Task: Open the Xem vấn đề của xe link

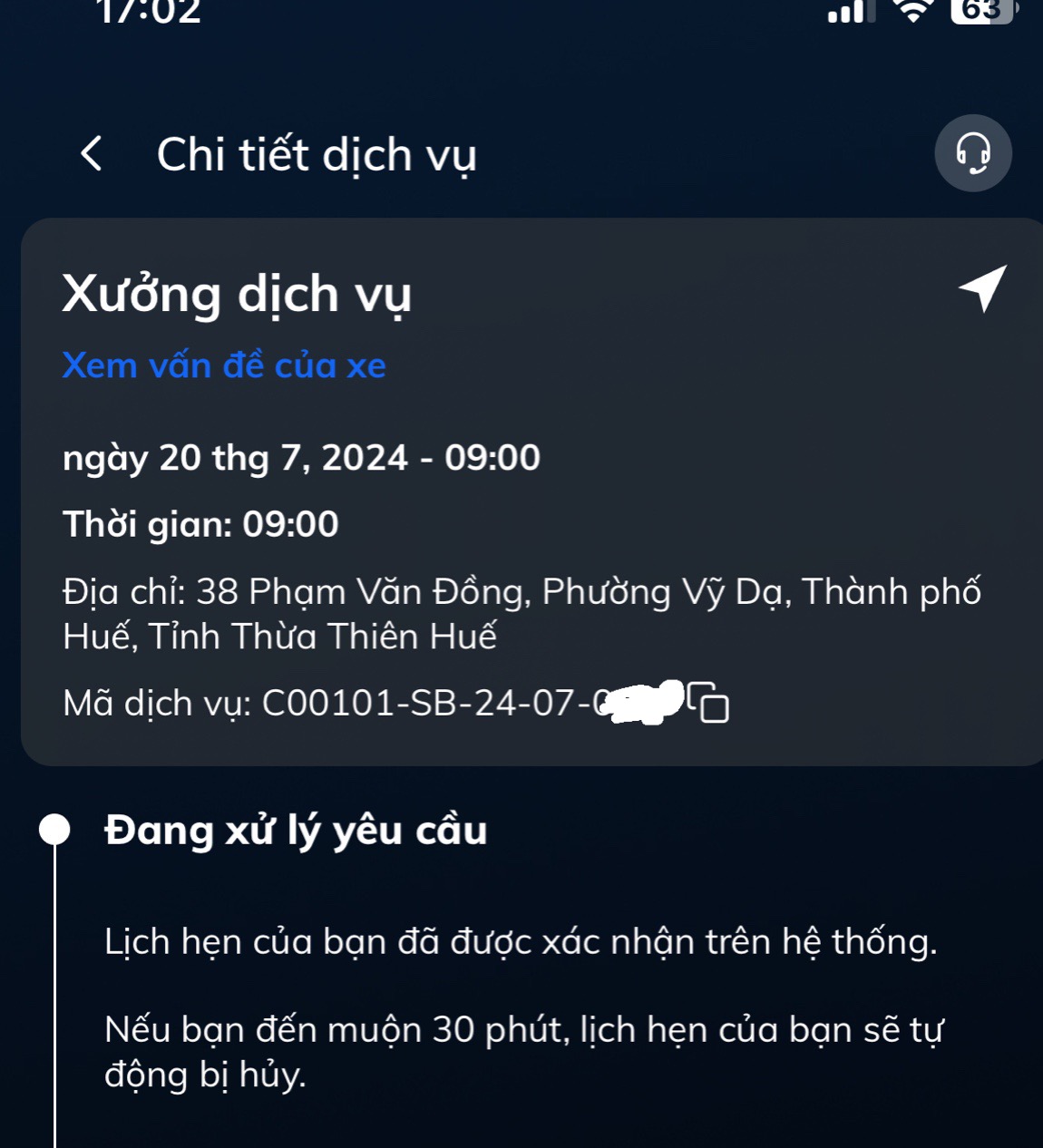Action: pyautogui.click(x=224, y=365)
